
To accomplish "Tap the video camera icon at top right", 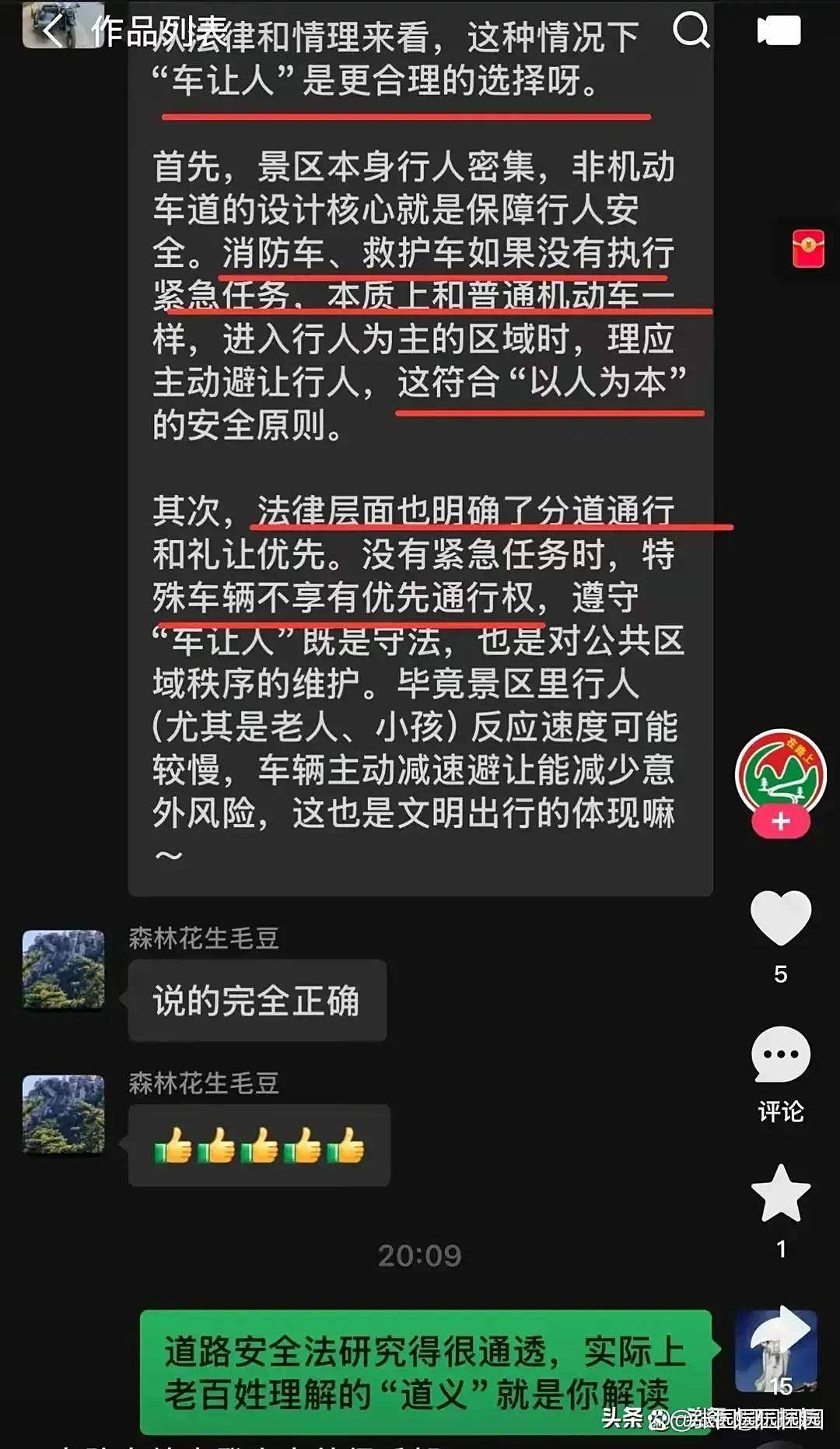I will [x=779, y=31].
